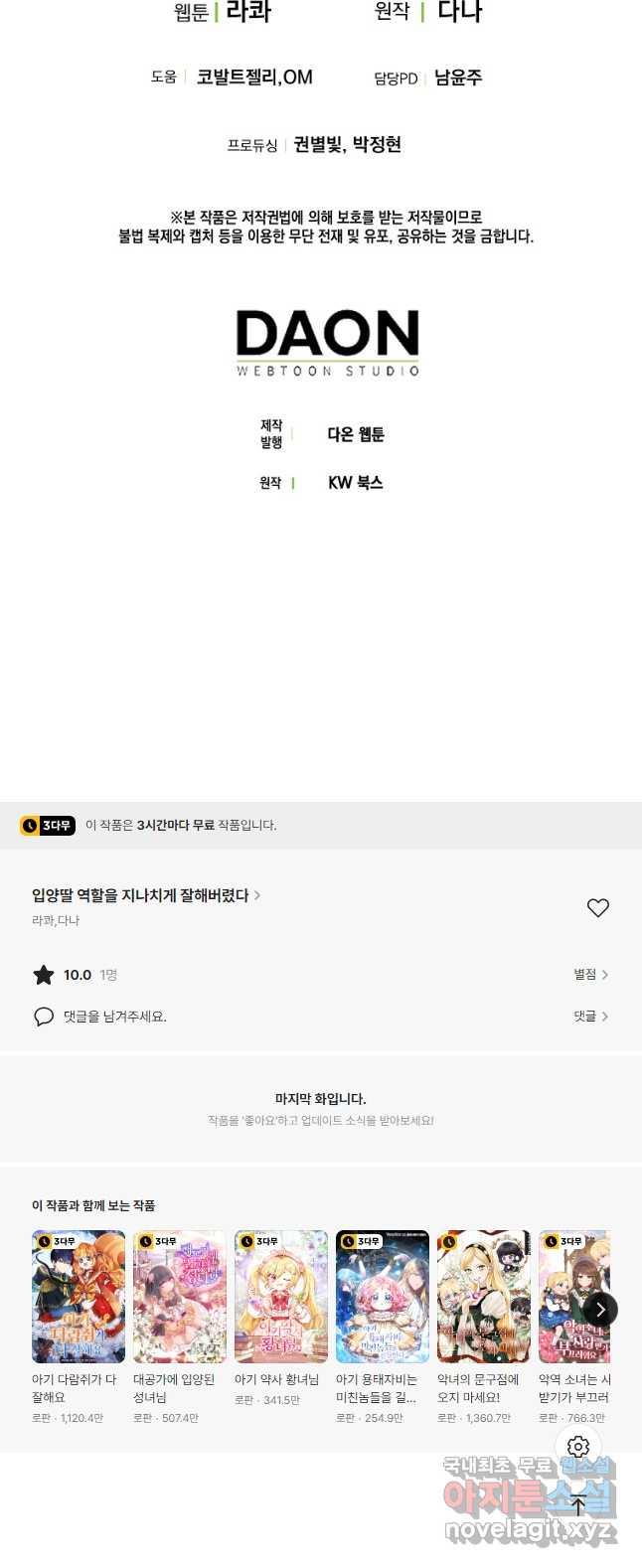Open recommended webtoon 악역 소녀는 사랑받기가 부끄러
Viewport: 642px width, 1568px height.
tap(568, 1297)
